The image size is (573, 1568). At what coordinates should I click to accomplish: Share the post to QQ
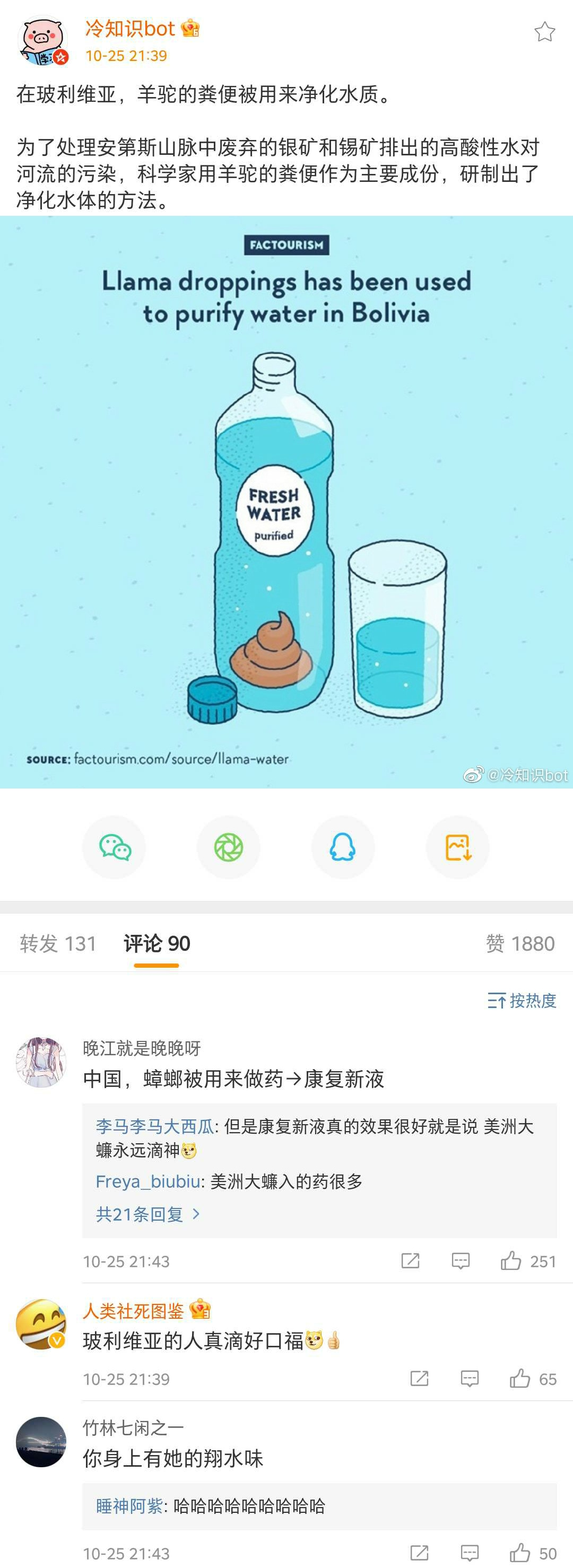[343, 847]
